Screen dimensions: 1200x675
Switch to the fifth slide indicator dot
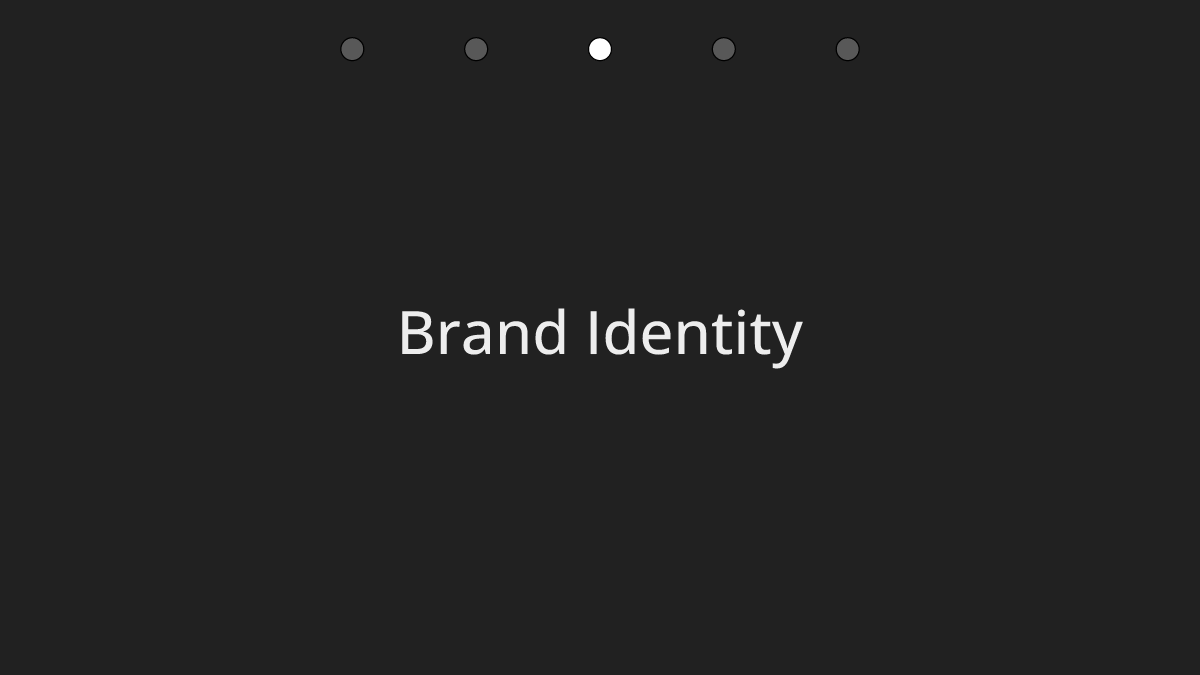coord(848,49)
